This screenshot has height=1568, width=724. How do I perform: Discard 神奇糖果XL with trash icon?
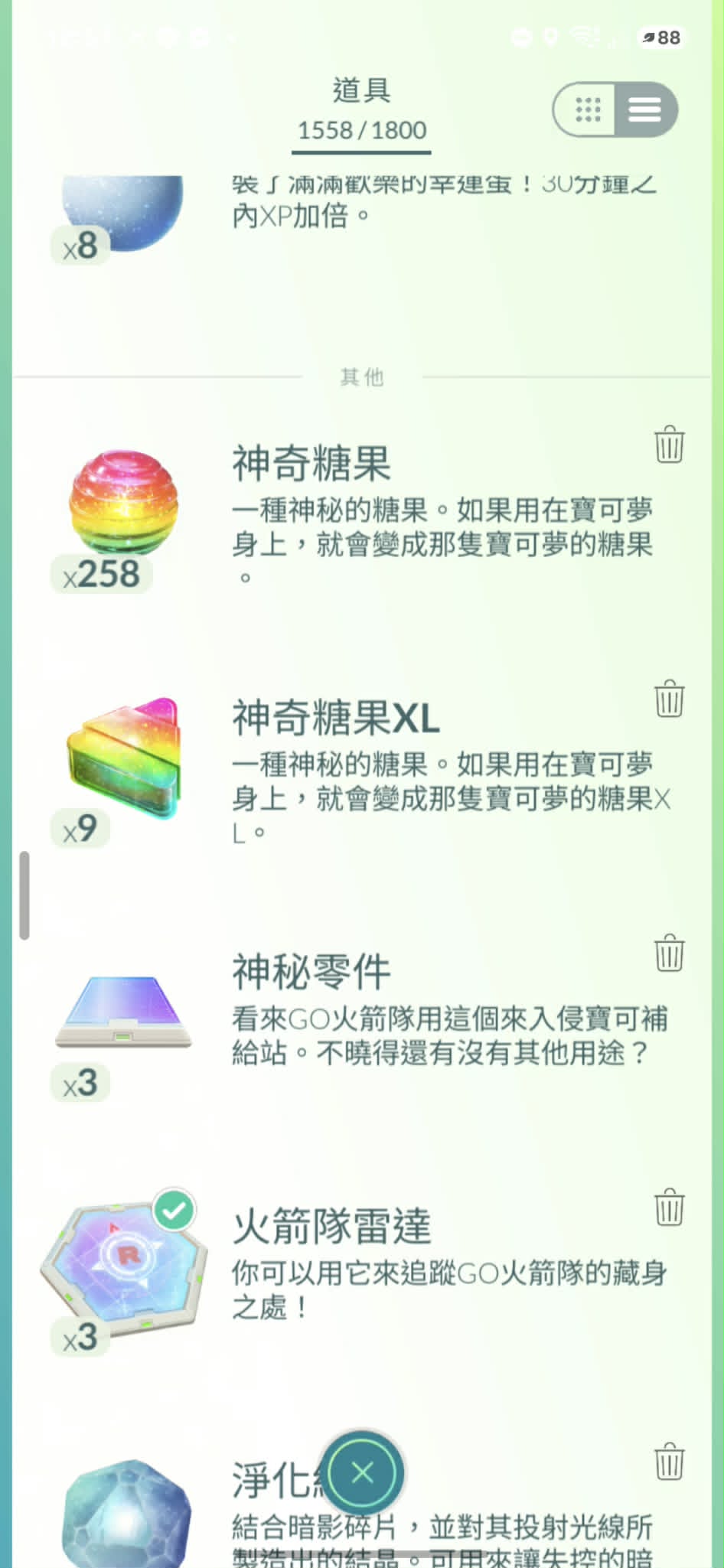coord(669,698)
